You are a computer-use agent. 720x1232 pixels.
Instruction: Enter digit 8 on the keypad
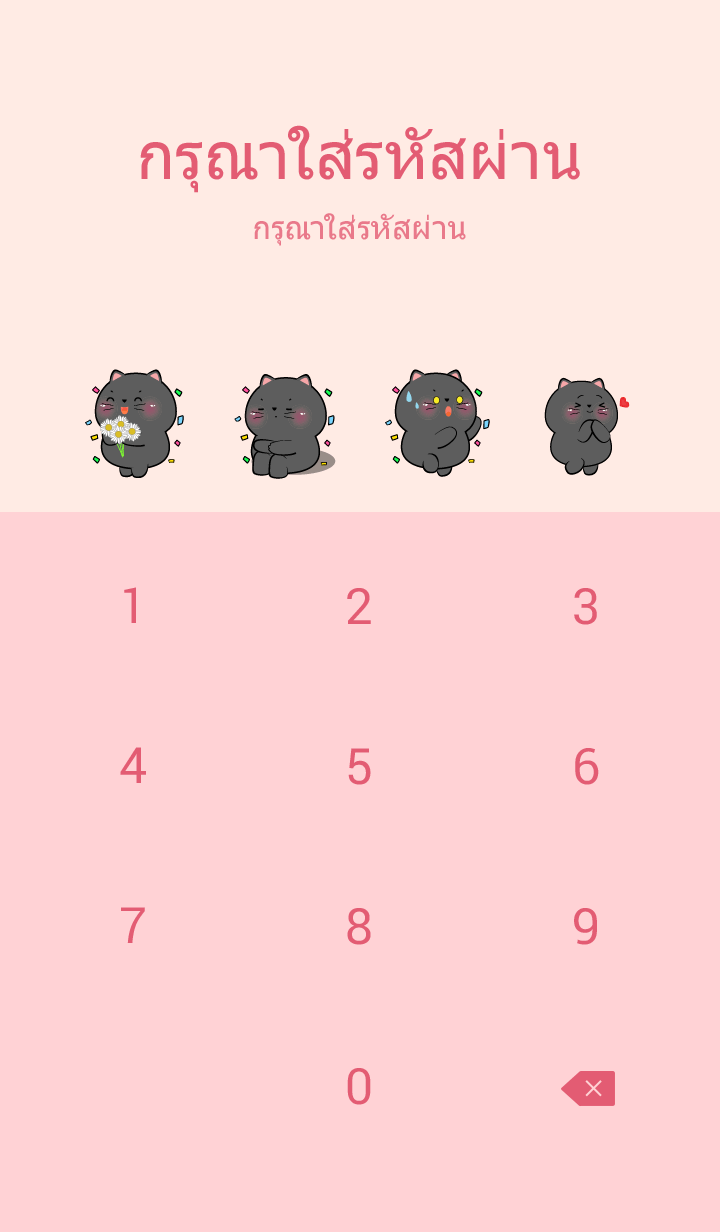click(x=359, y=927)
